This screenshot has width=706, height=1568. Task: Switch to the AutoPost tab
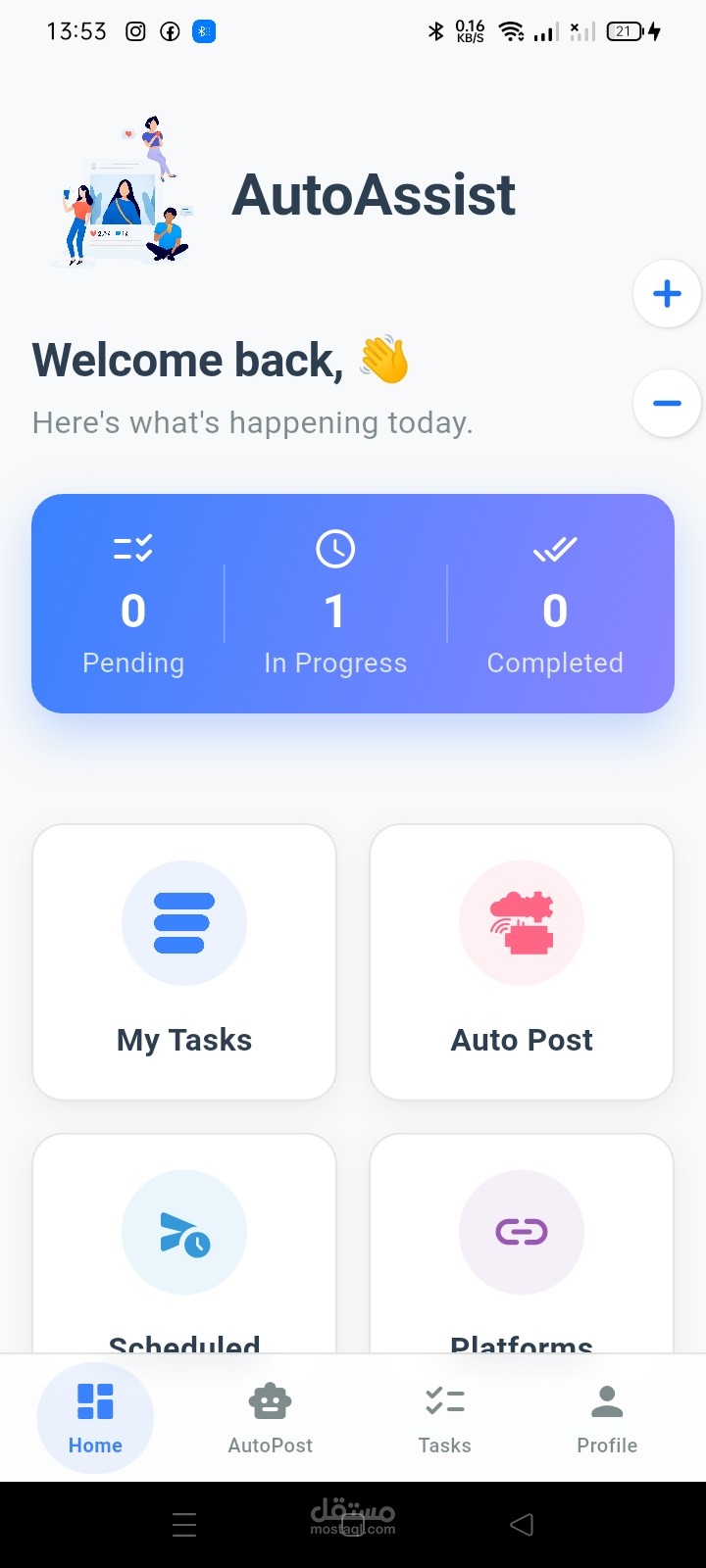tap(270, 1417)
